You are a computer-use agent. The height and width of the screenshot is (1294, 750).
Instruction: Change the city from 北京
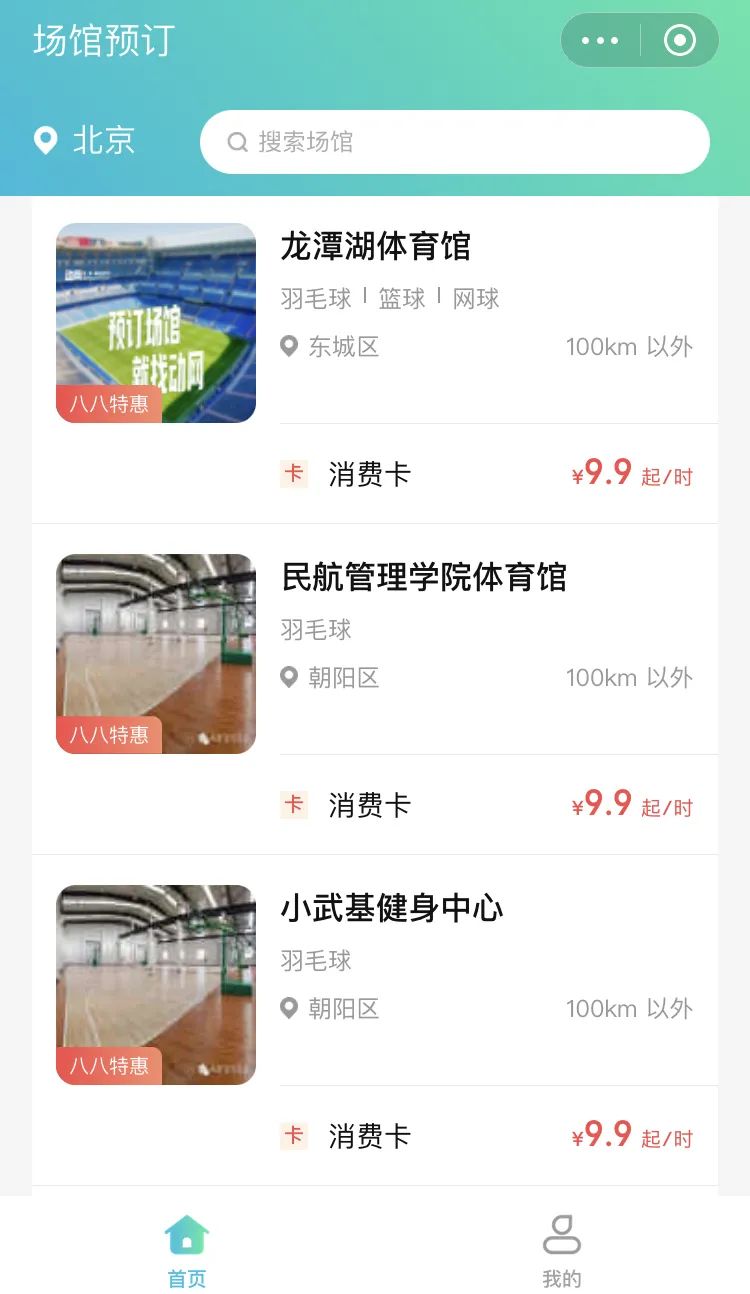pyautogui.click(x=85, y=141)
